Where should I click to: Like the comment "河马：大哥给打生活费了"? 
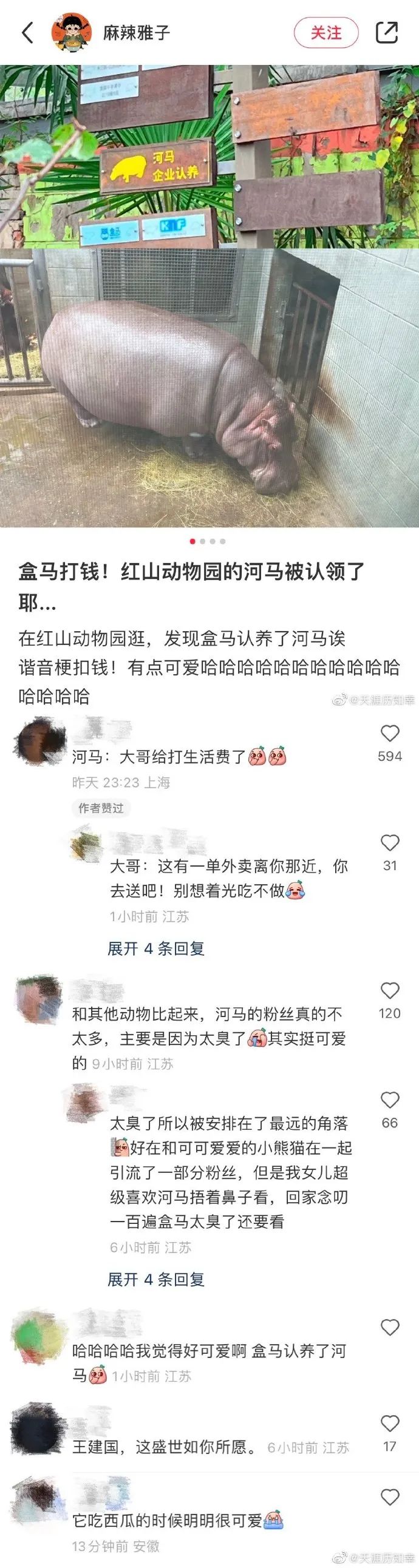coord(390,734)
